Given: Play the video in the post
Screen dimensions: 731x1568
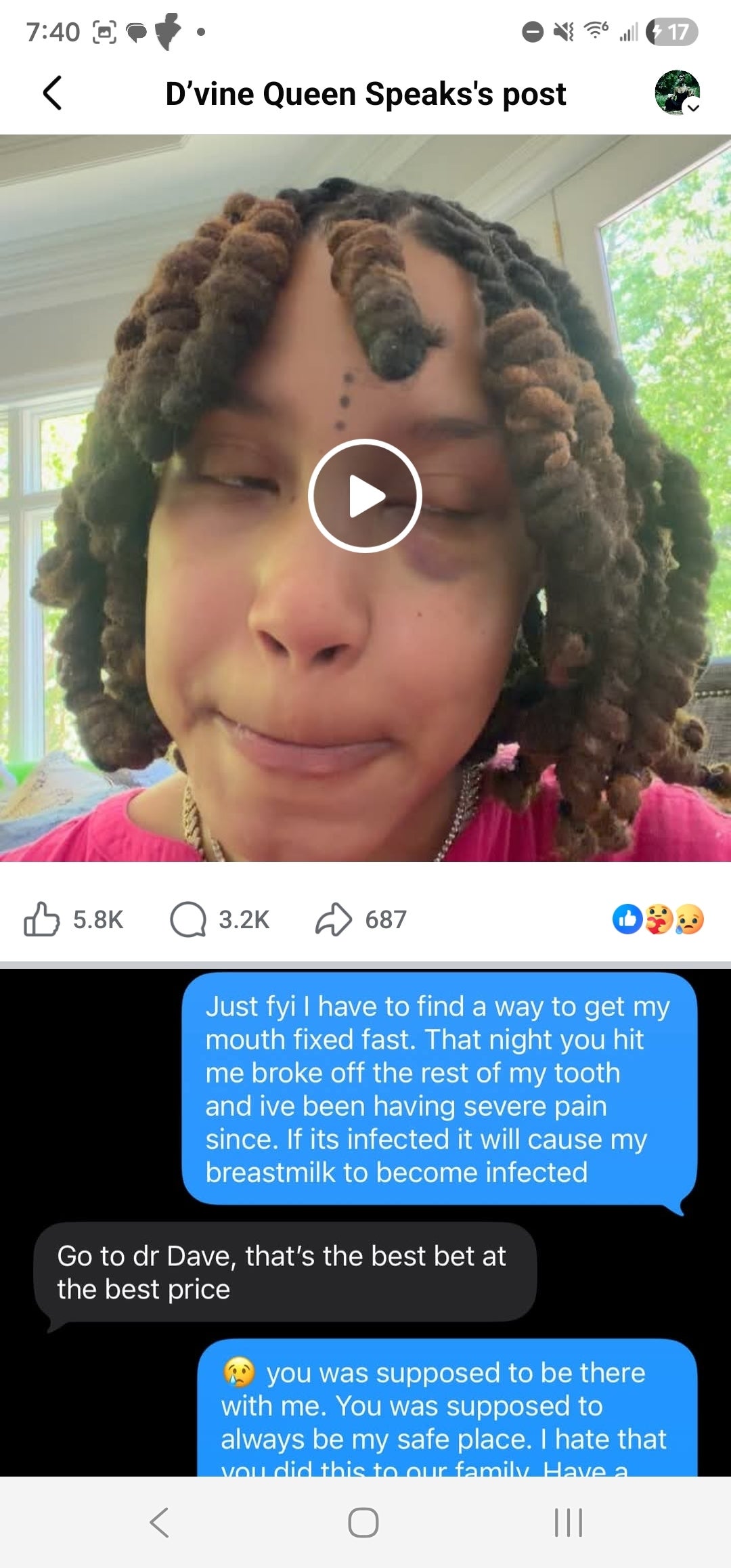Looking at the screenshot, I should [365, 496].
